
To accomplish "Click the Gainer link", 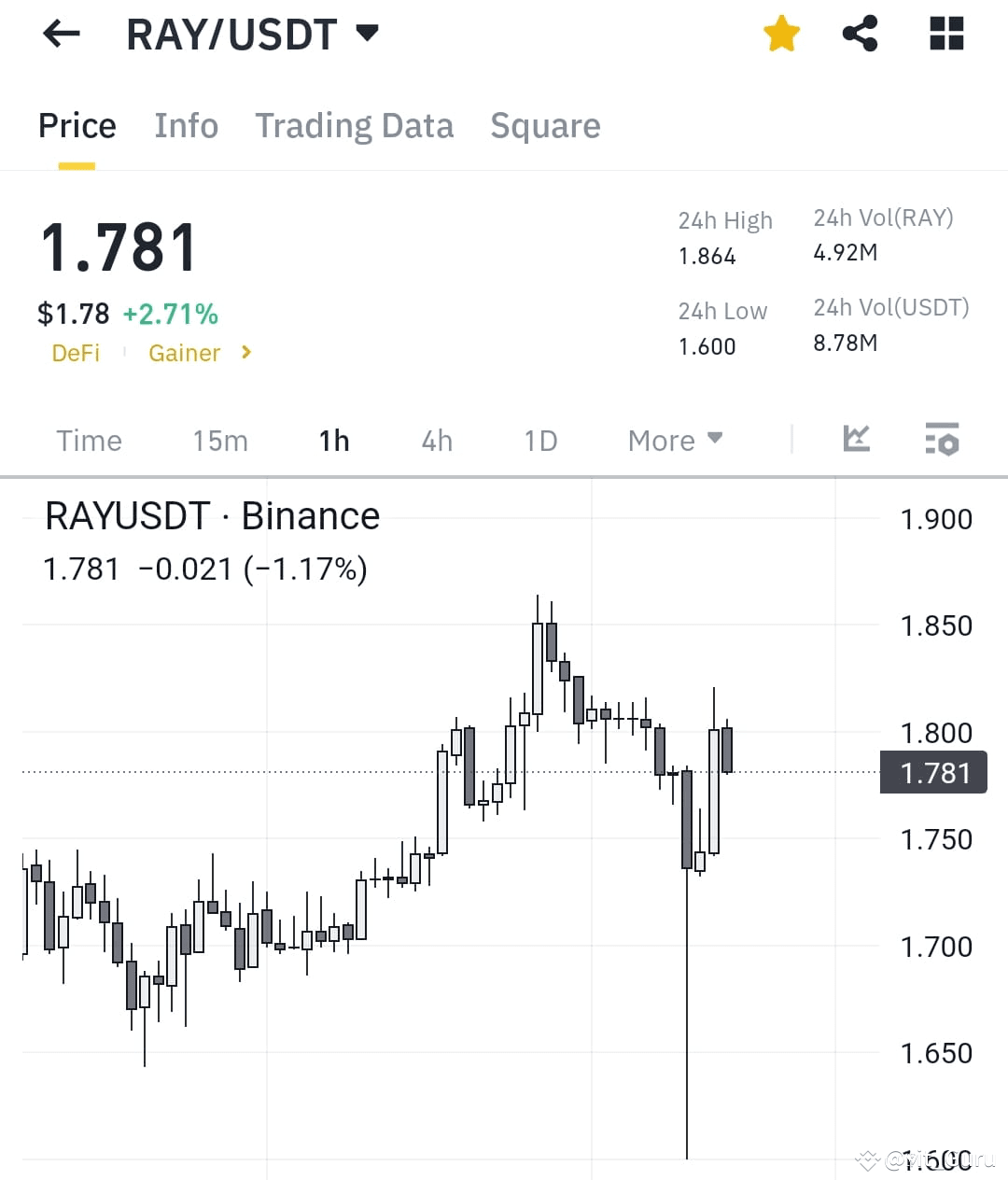I will [x=184, y=353].
